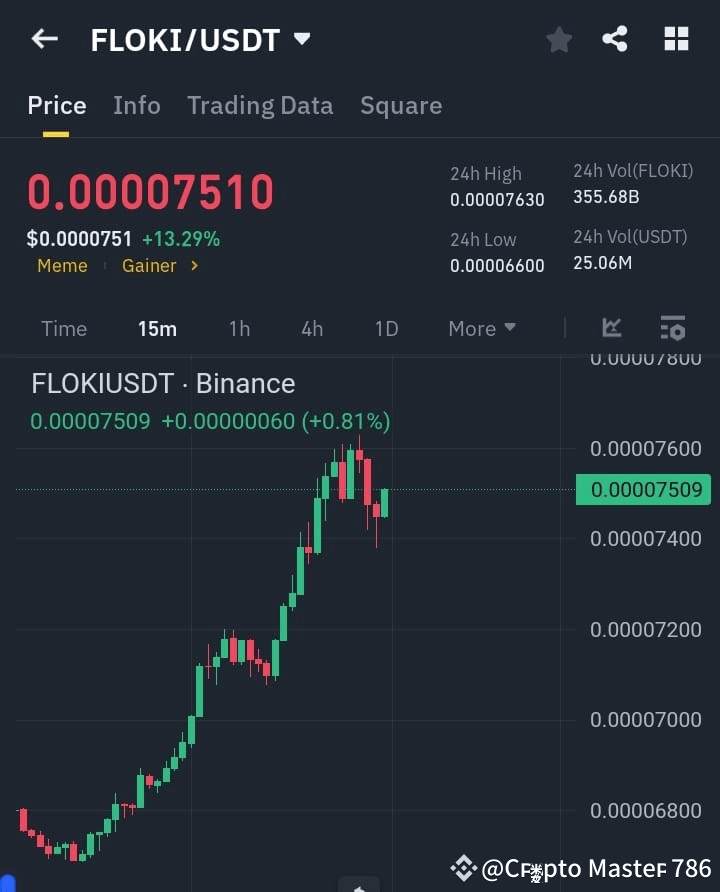The width and height of the screenshot is (720, 892).
Task: Open the Square tab
Action: pos(401,105)
